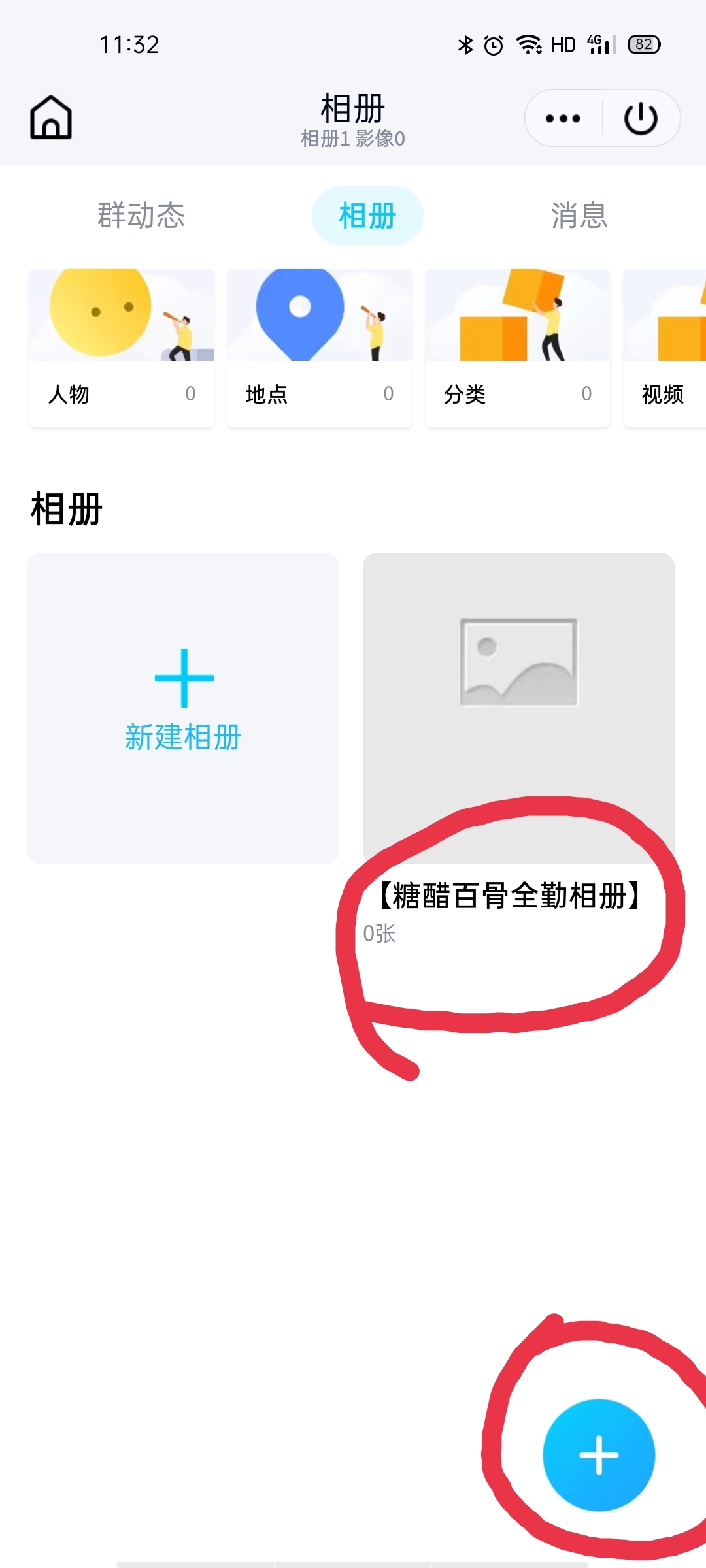The width and height of the screenshot is (706, 1568).
Task: Open the three-dot more menu
Action: coord(563,118)
